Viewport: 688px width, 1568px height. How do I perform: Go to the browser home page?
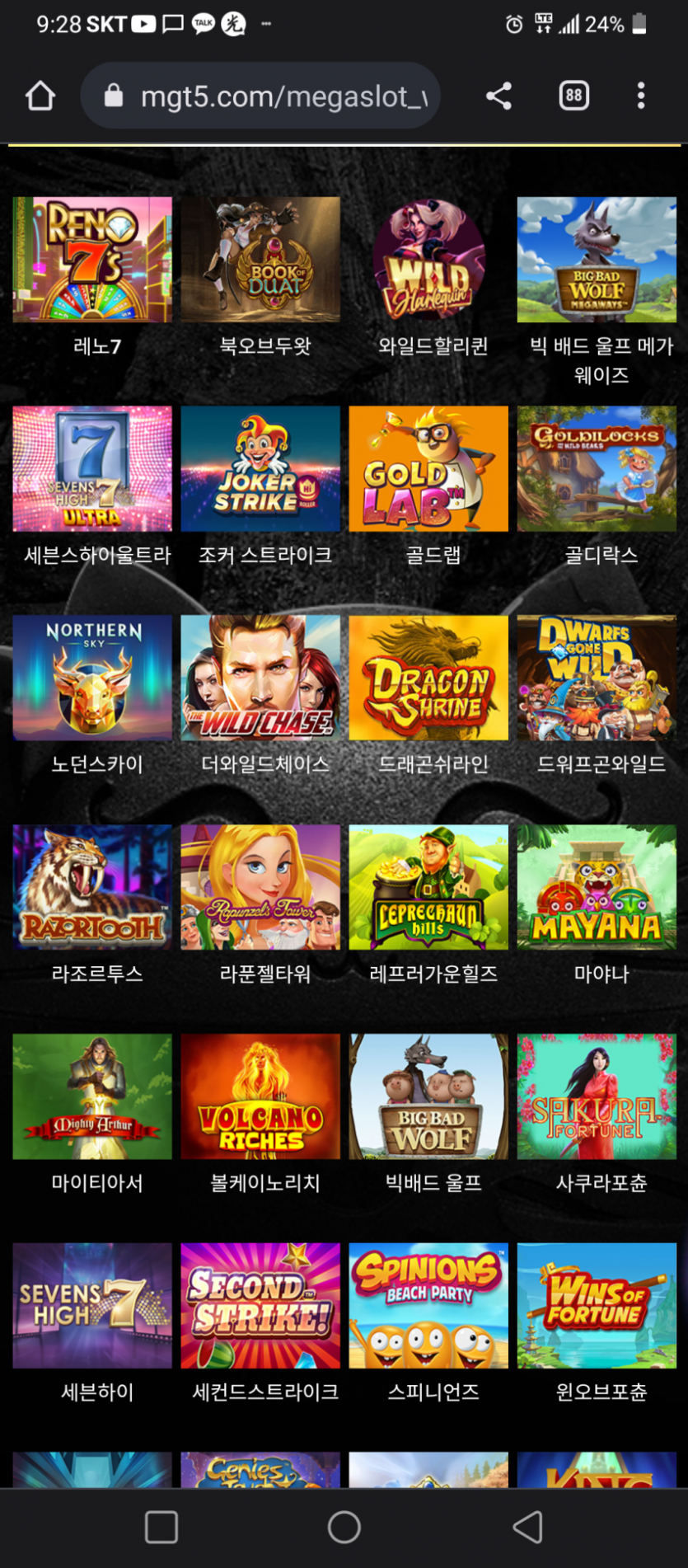(40, 96)
